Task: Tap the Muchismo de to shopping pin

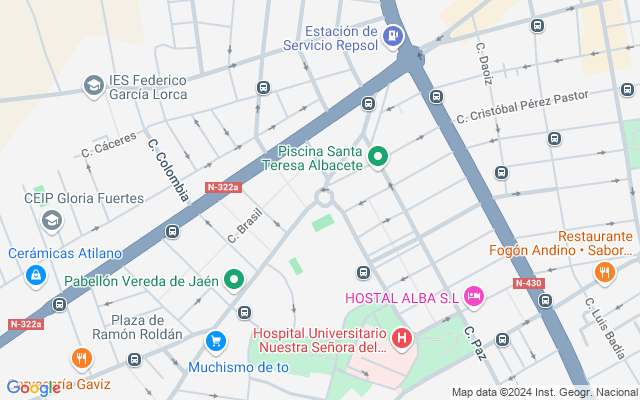Action: click(215, 342)
